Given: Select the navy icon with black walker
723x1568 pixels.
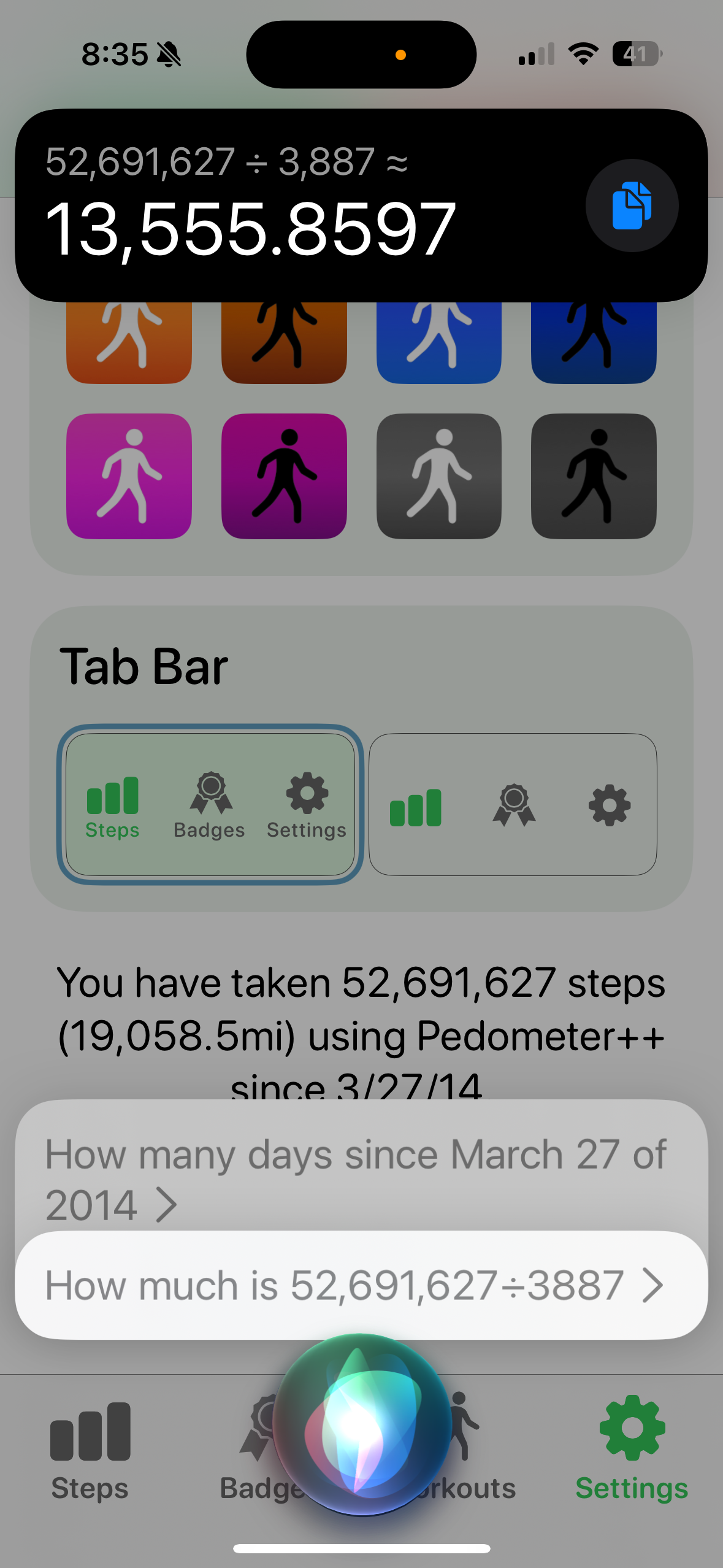Looking at the screenshot, I should tap(594, 342).
